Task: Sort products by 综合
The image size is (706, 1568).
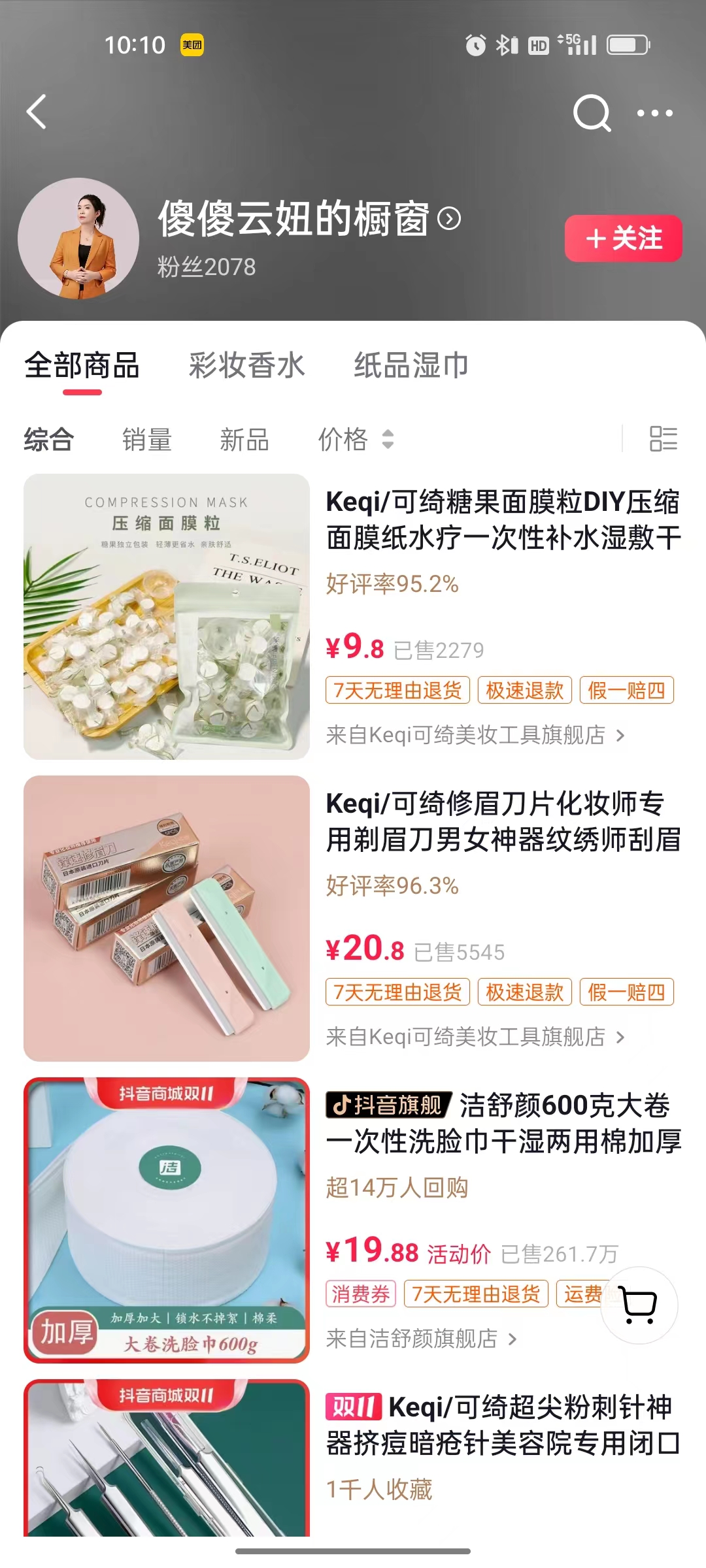Action: click(x=49, y=439)
